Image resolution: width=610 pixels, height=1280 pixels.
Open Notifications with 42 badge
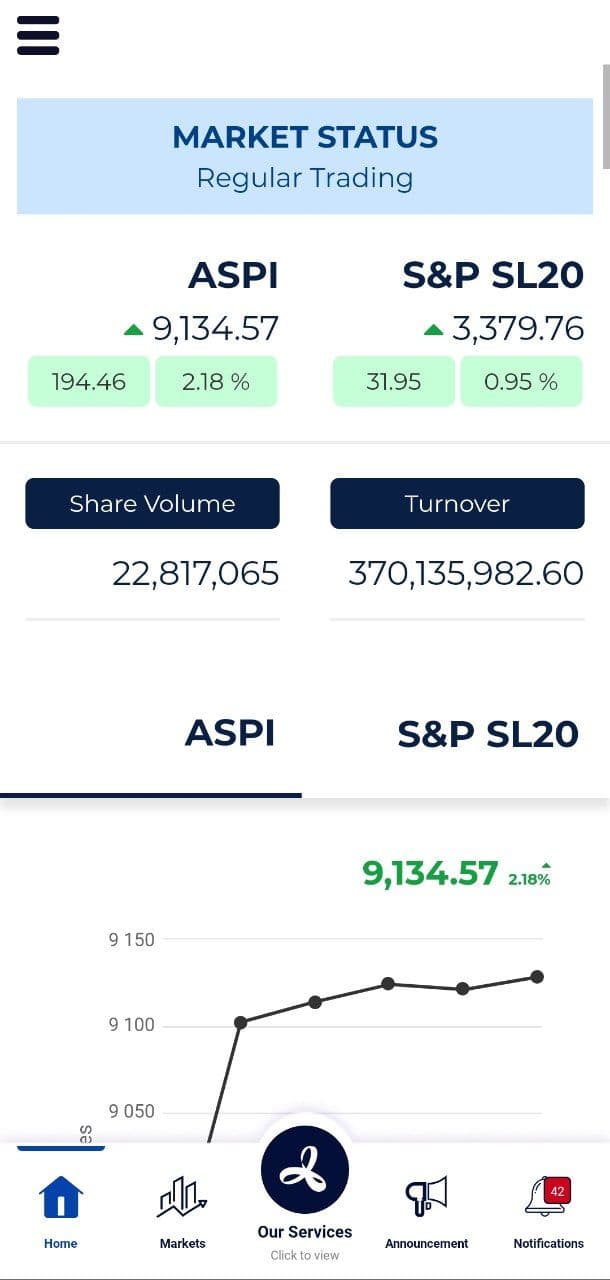pos(548,1212)
